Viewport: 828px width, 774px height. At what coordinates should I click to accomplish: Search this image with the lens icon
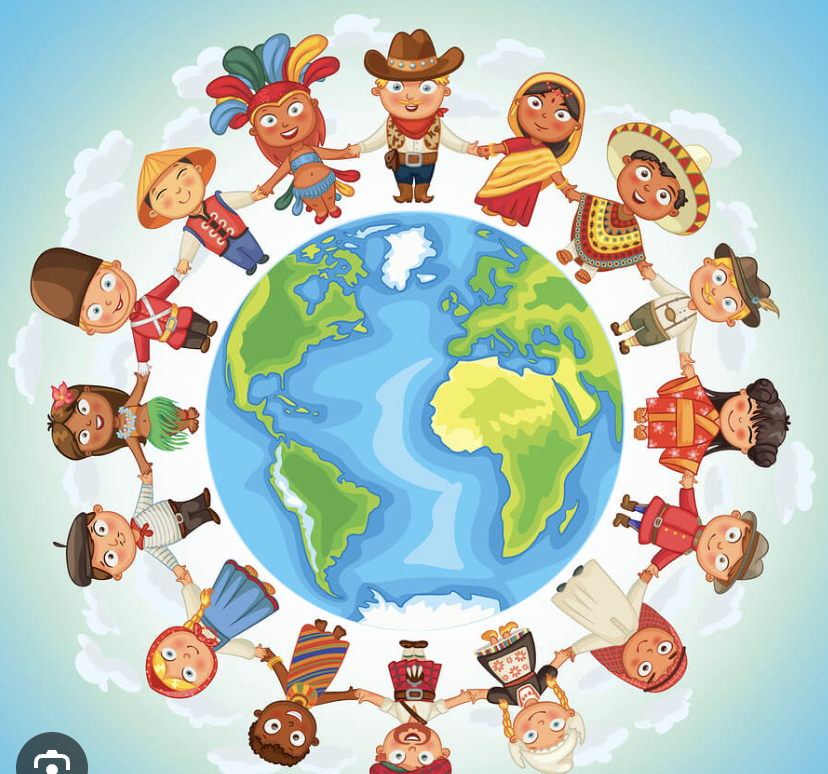coord(50,760)
